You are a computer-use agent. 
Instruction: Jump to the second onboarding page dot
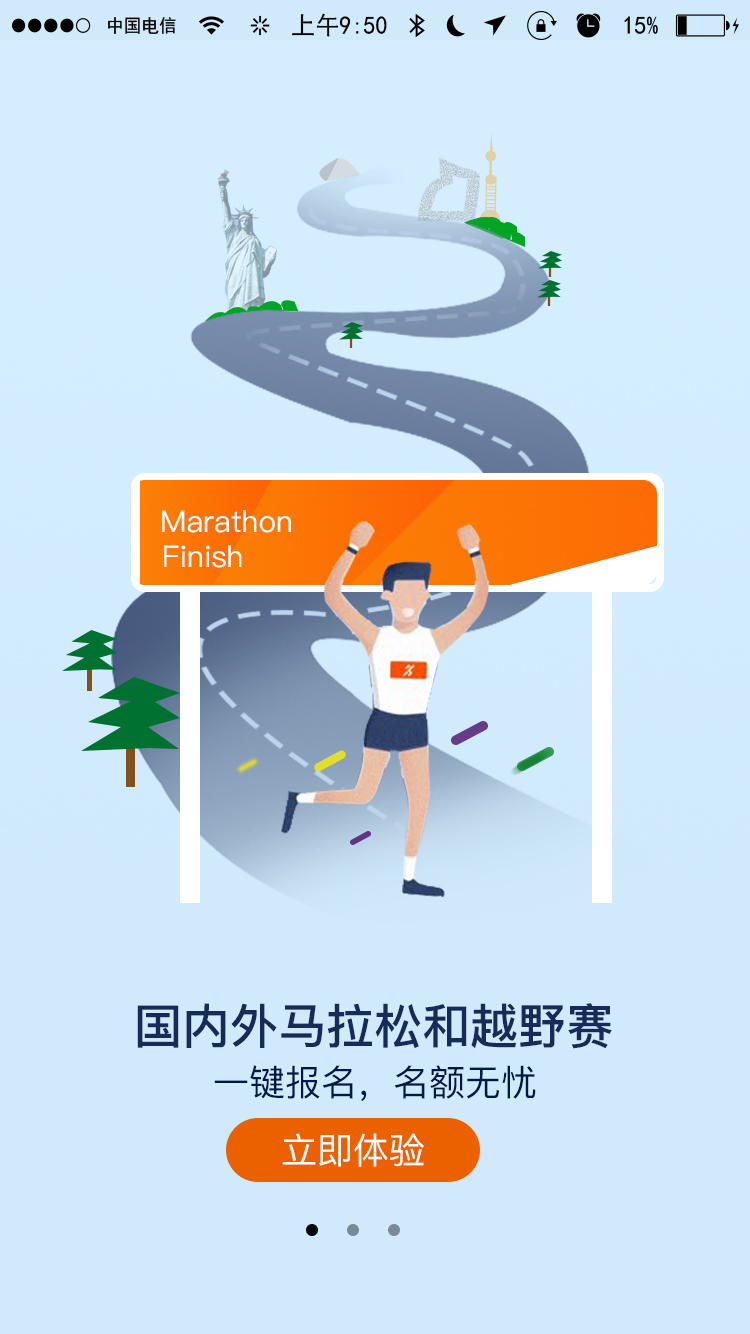353,1230
